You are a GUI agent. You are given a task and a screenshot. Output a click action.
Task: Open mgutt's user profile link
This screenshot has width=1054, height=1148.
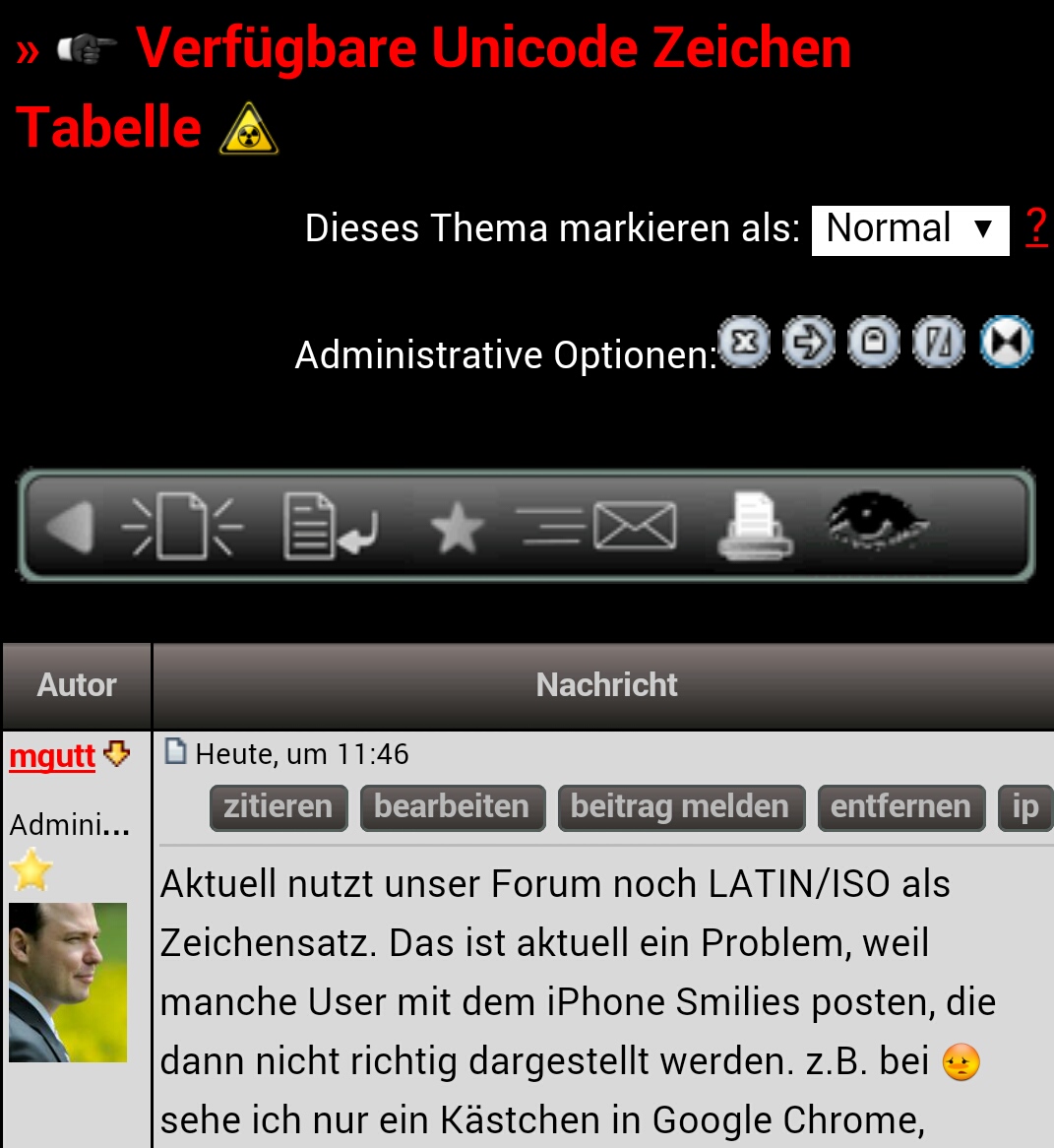(52, 756)
